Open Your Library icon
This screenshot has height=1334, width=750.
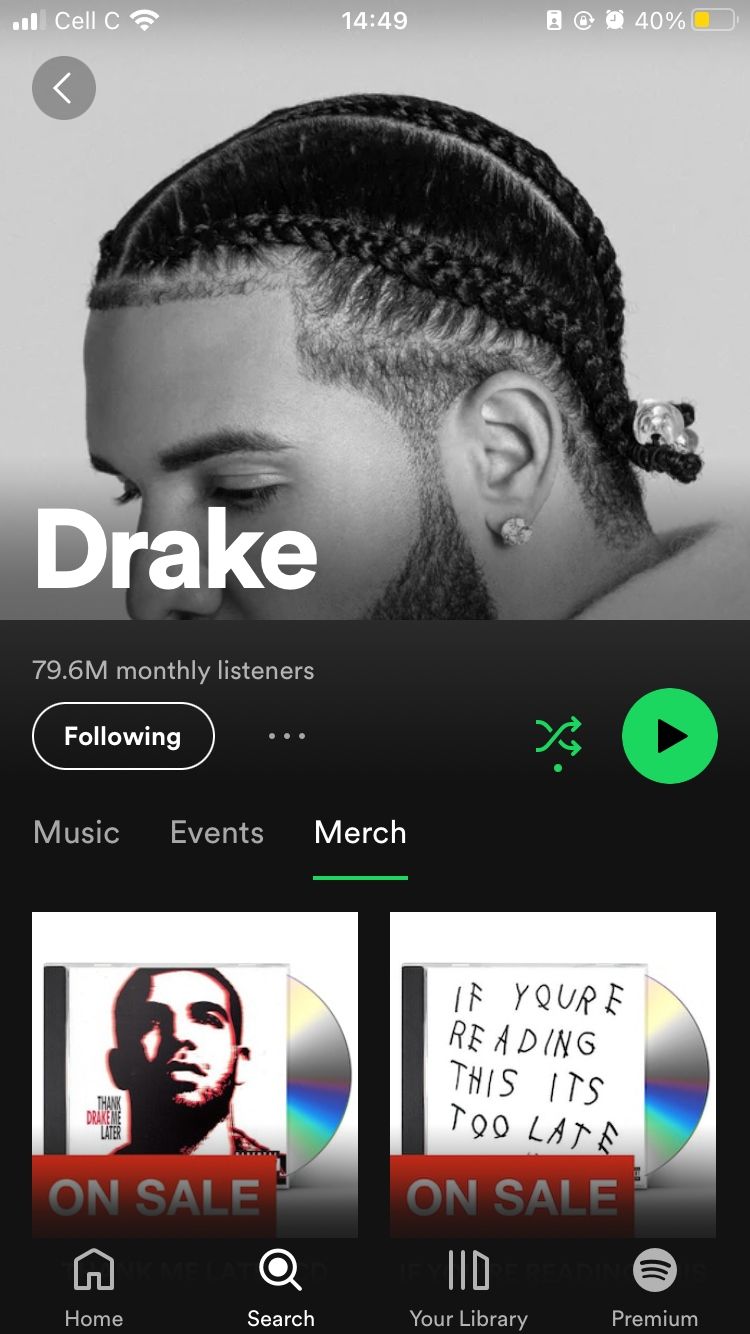tap(466, 1270)
